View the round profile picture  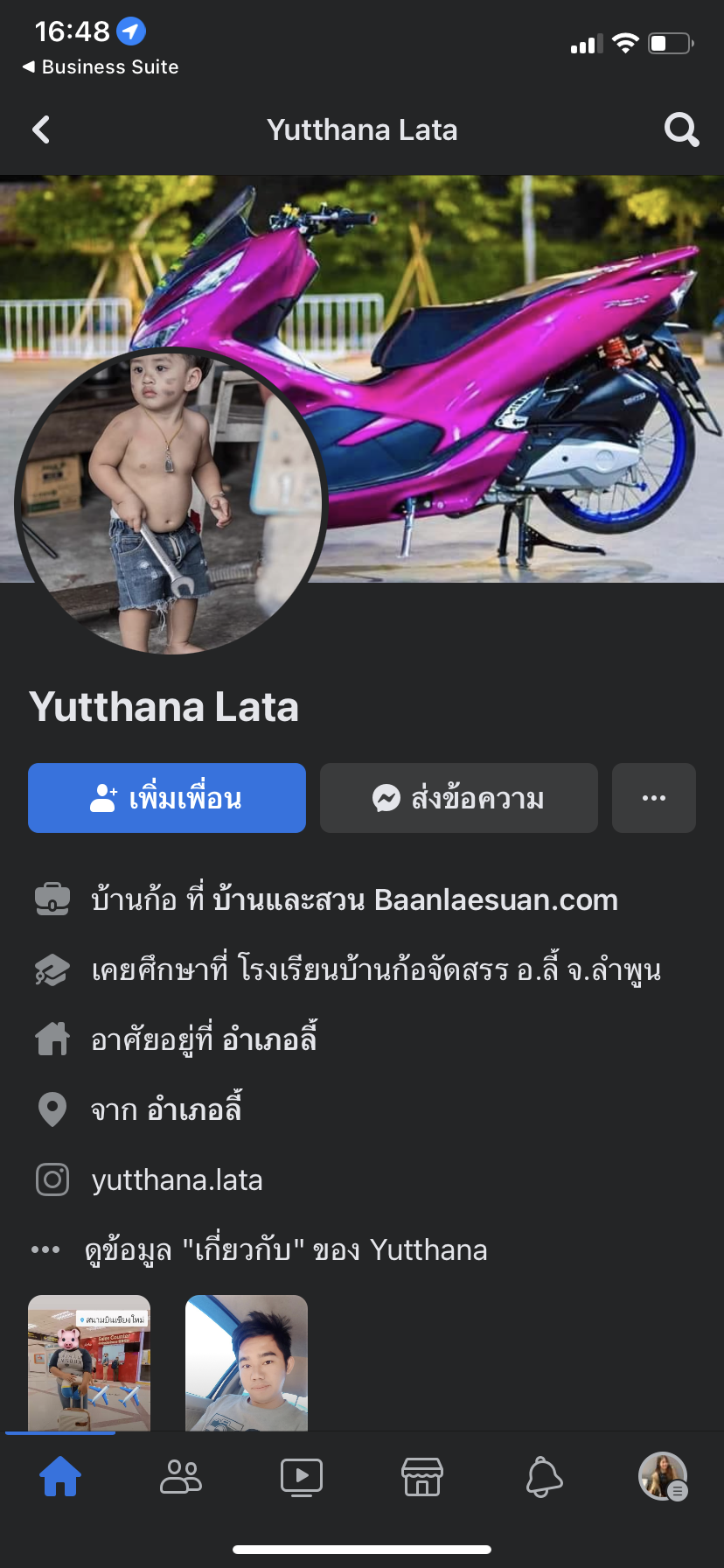(171, 501)
